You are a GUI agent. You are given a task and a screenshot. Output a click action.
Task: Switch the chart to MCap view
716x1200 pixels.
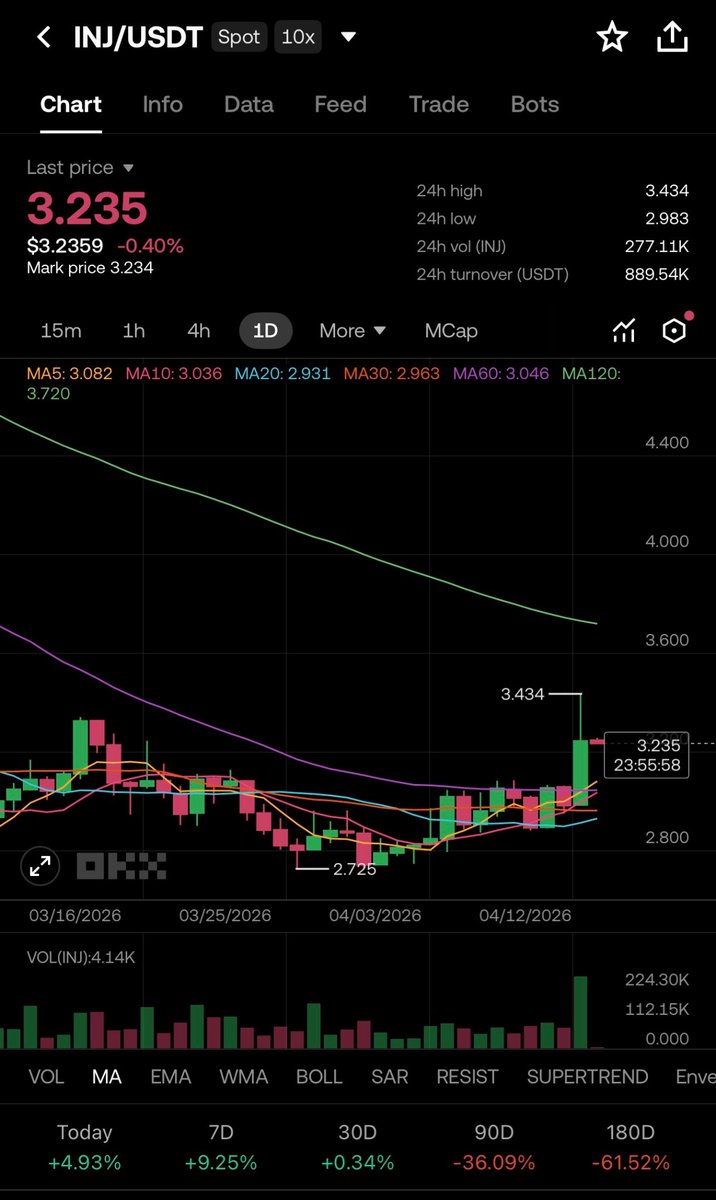[451, 330]
